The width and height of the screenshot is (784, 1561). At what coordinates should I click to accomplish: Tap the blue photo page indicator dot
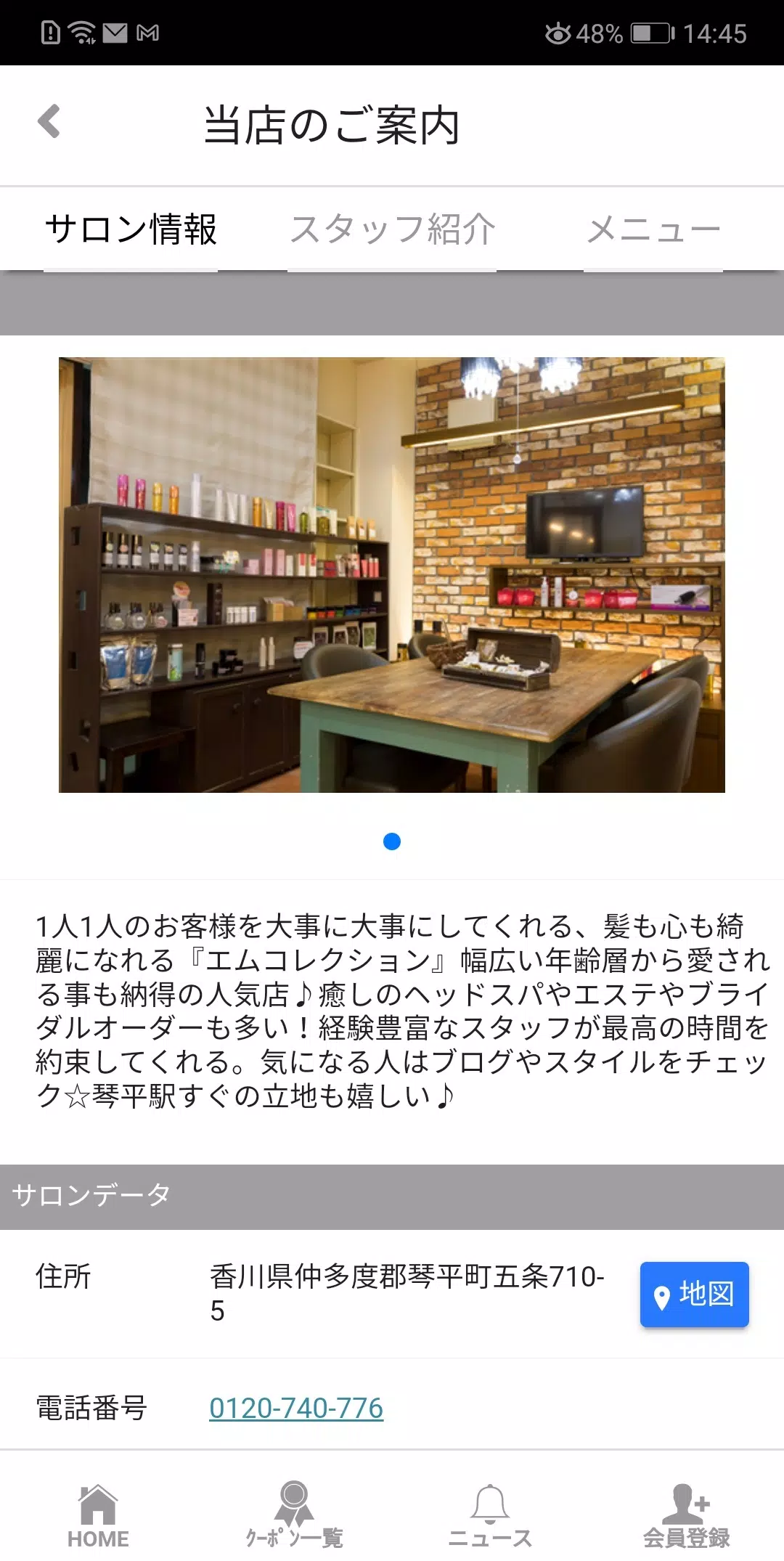(392, 841)
